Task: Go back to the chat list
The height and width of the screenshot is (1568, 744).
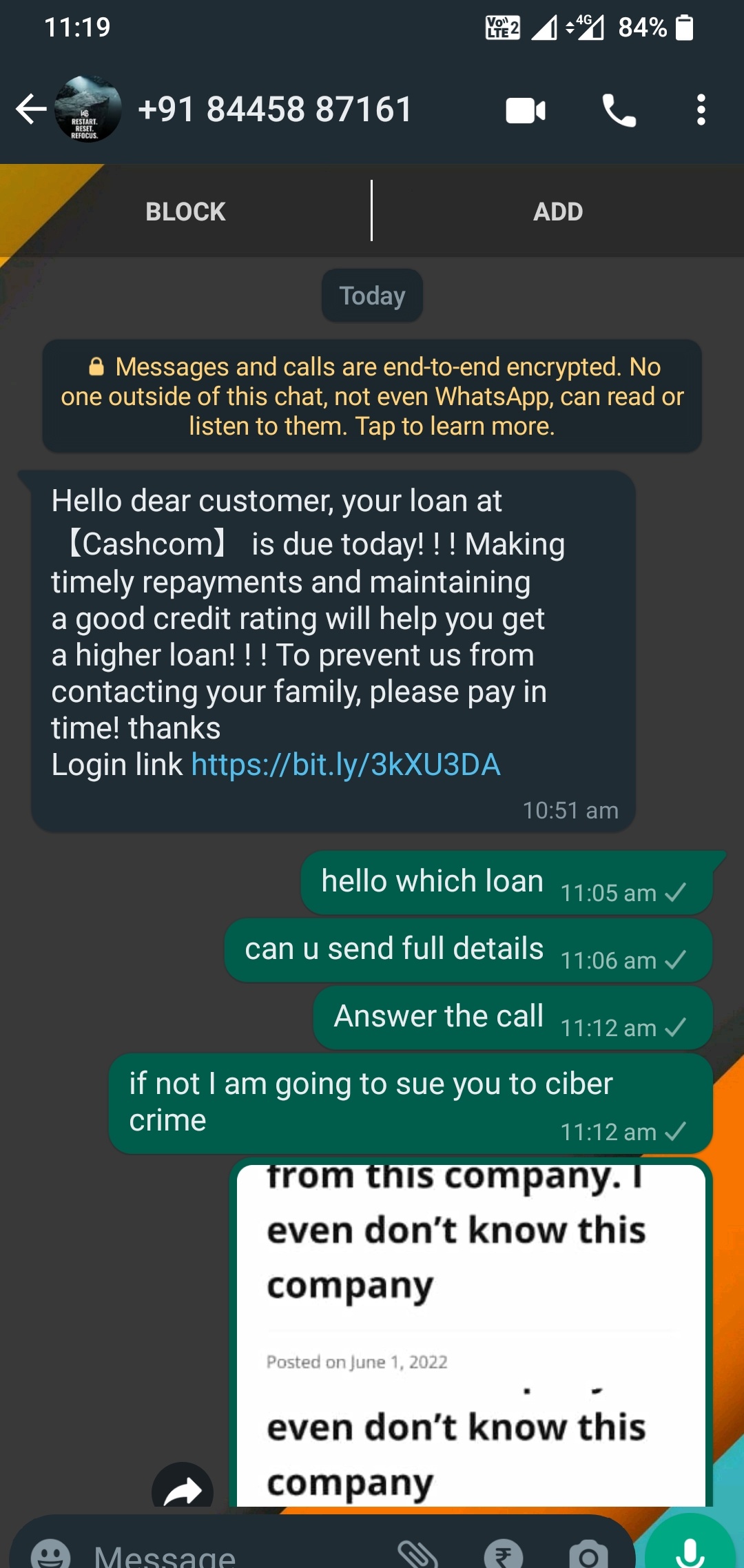Action: click(x=31, y=110)
